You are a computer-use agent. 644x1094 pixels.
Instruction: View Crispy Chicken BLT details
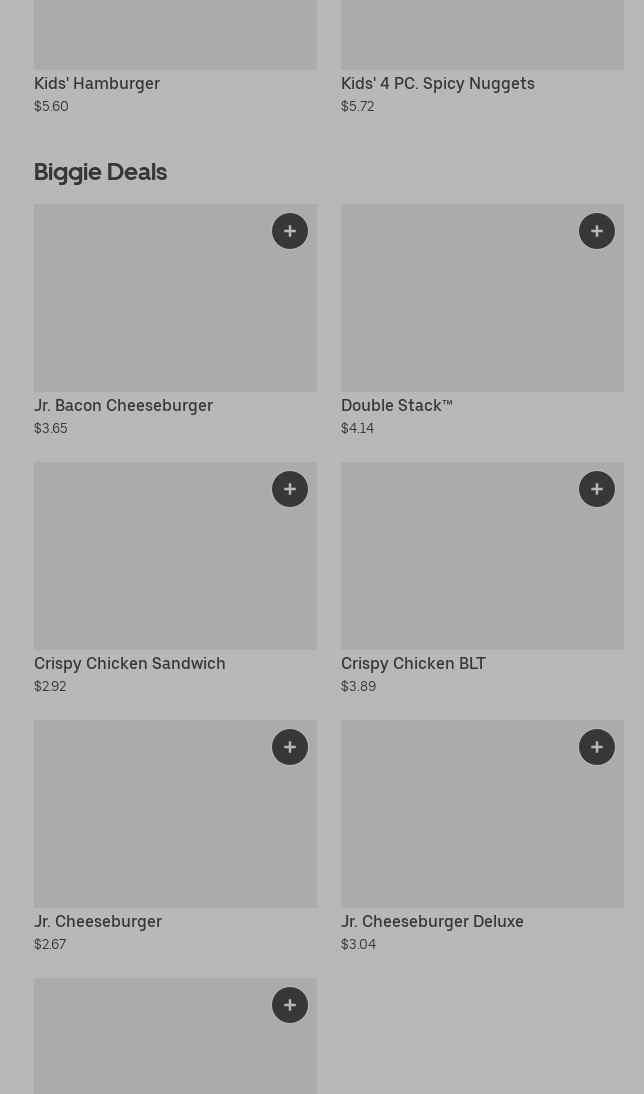482,568
